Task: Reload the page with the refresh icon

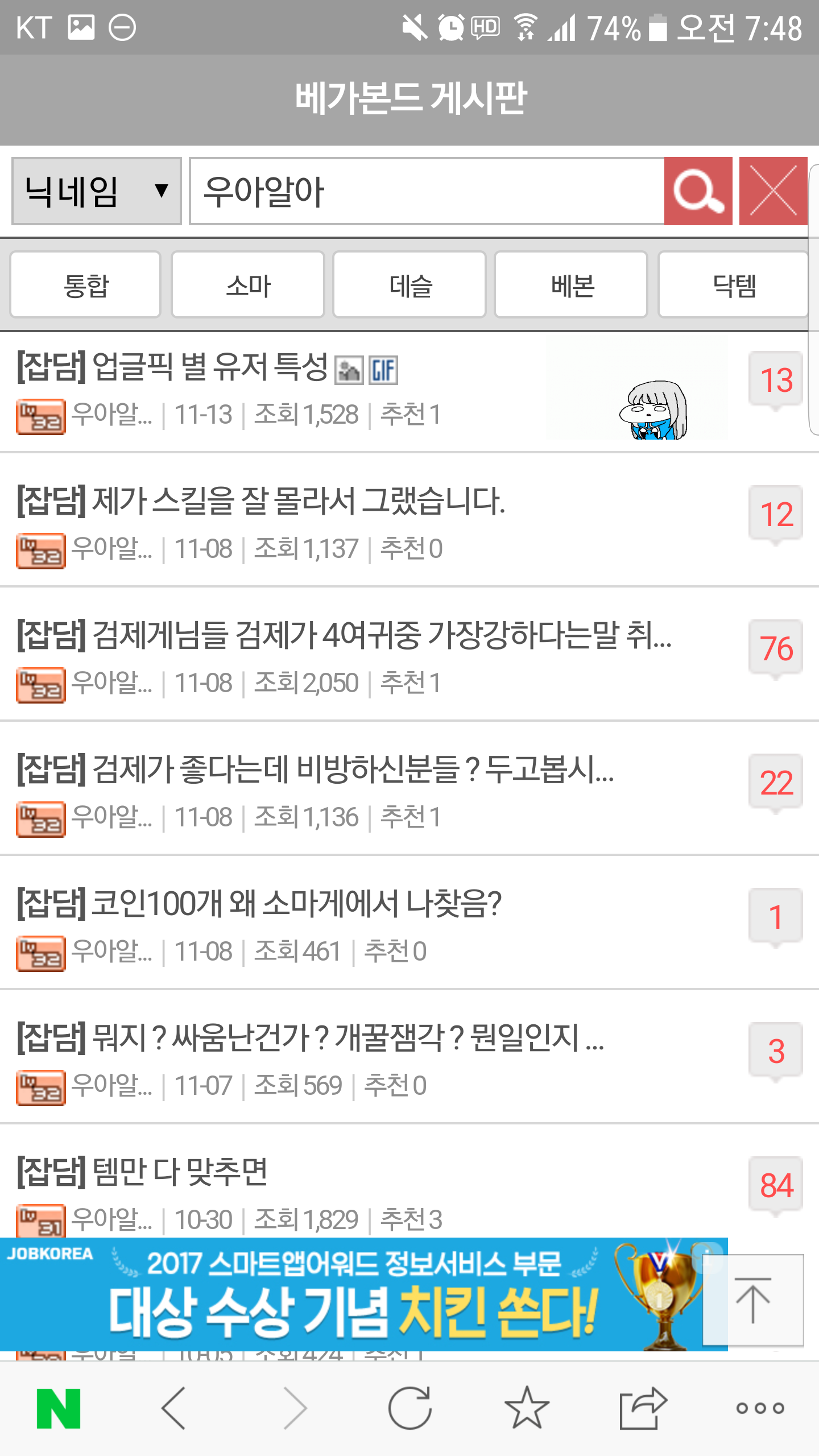Action: (x=409, y=1408)
